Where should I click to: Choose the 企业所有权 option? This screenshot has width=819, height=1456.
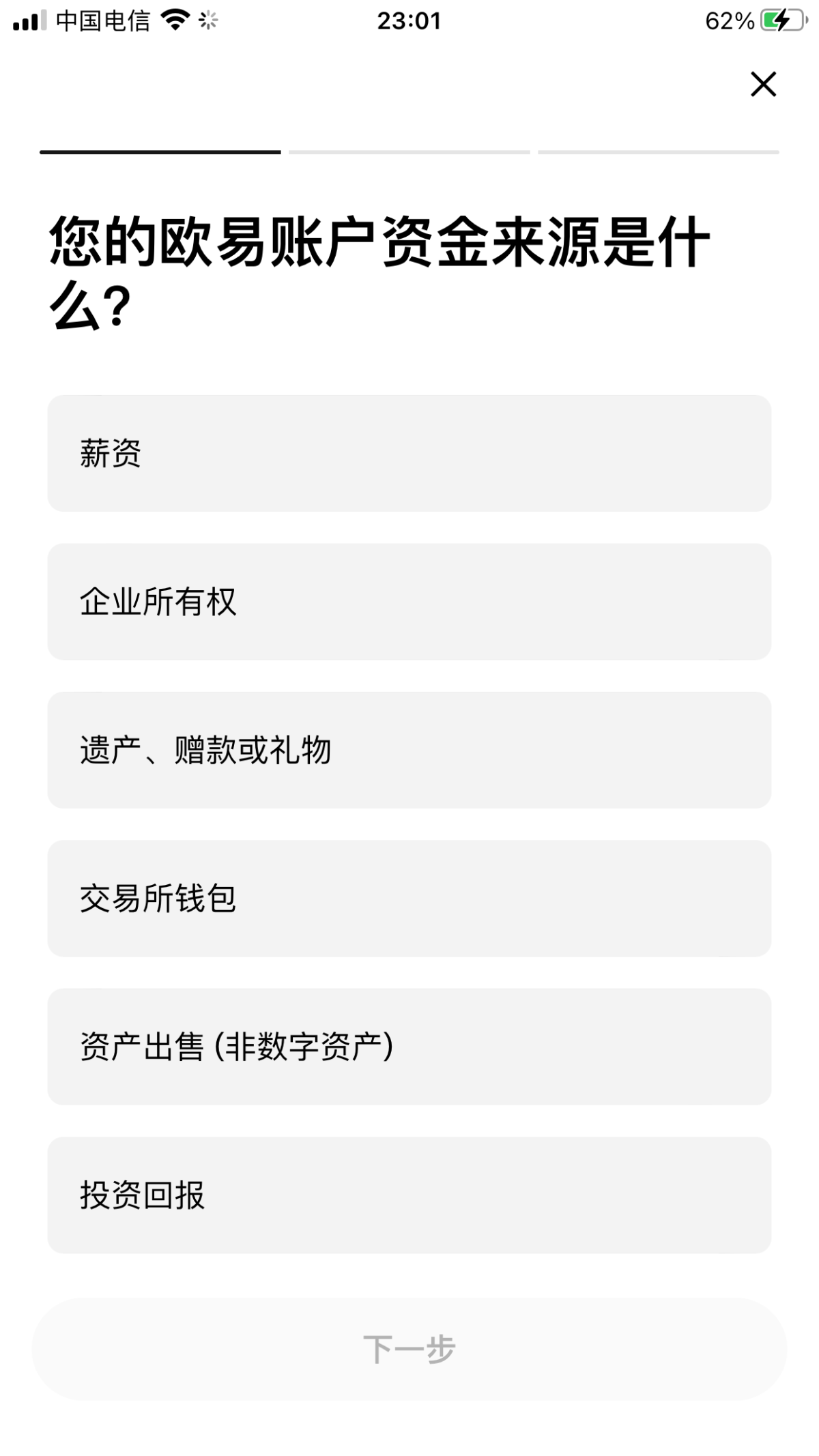click(409, 602)
